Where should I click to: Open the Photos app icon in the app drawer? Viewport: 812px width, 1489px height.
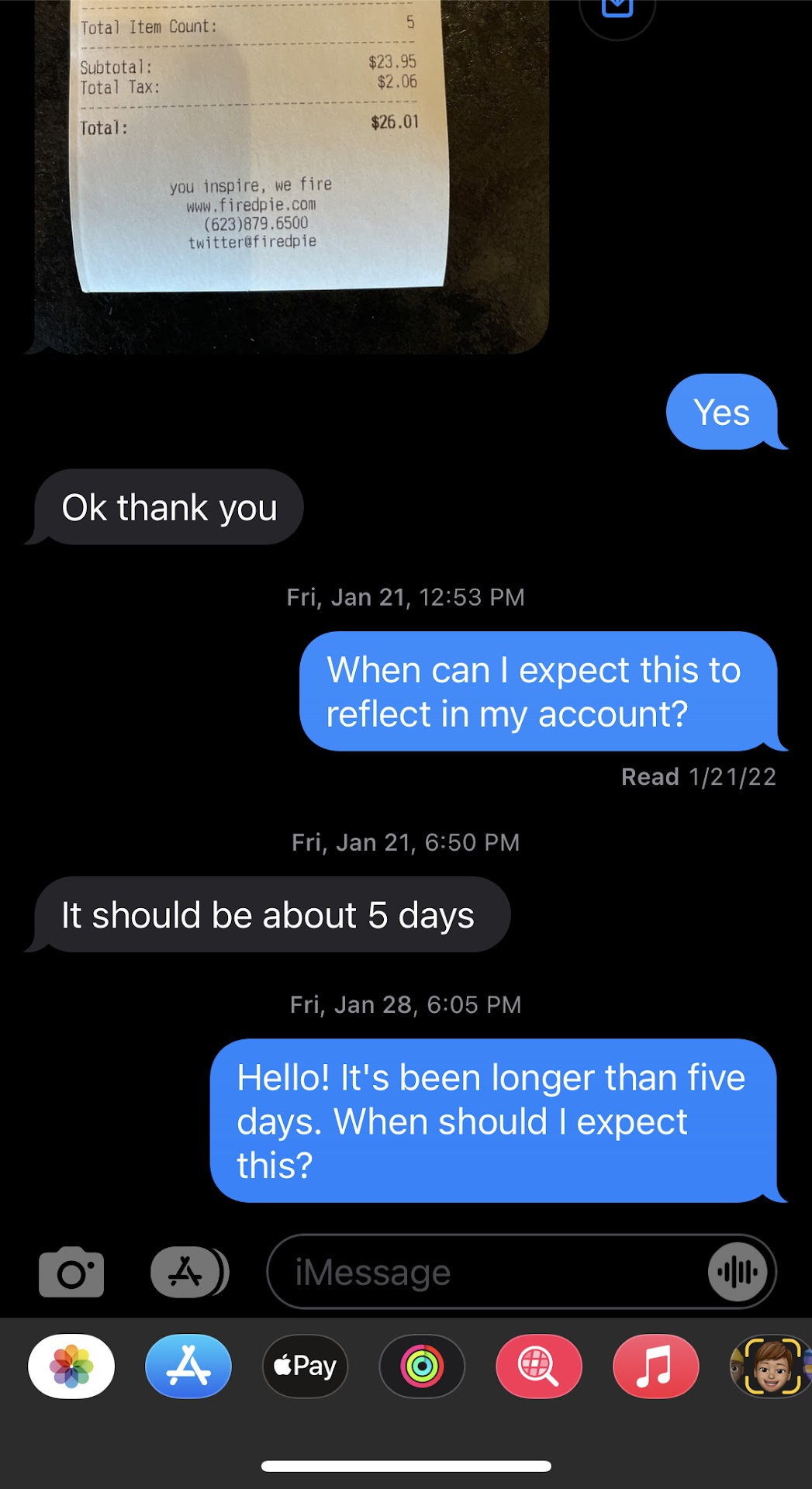[x=71, y=1367]
